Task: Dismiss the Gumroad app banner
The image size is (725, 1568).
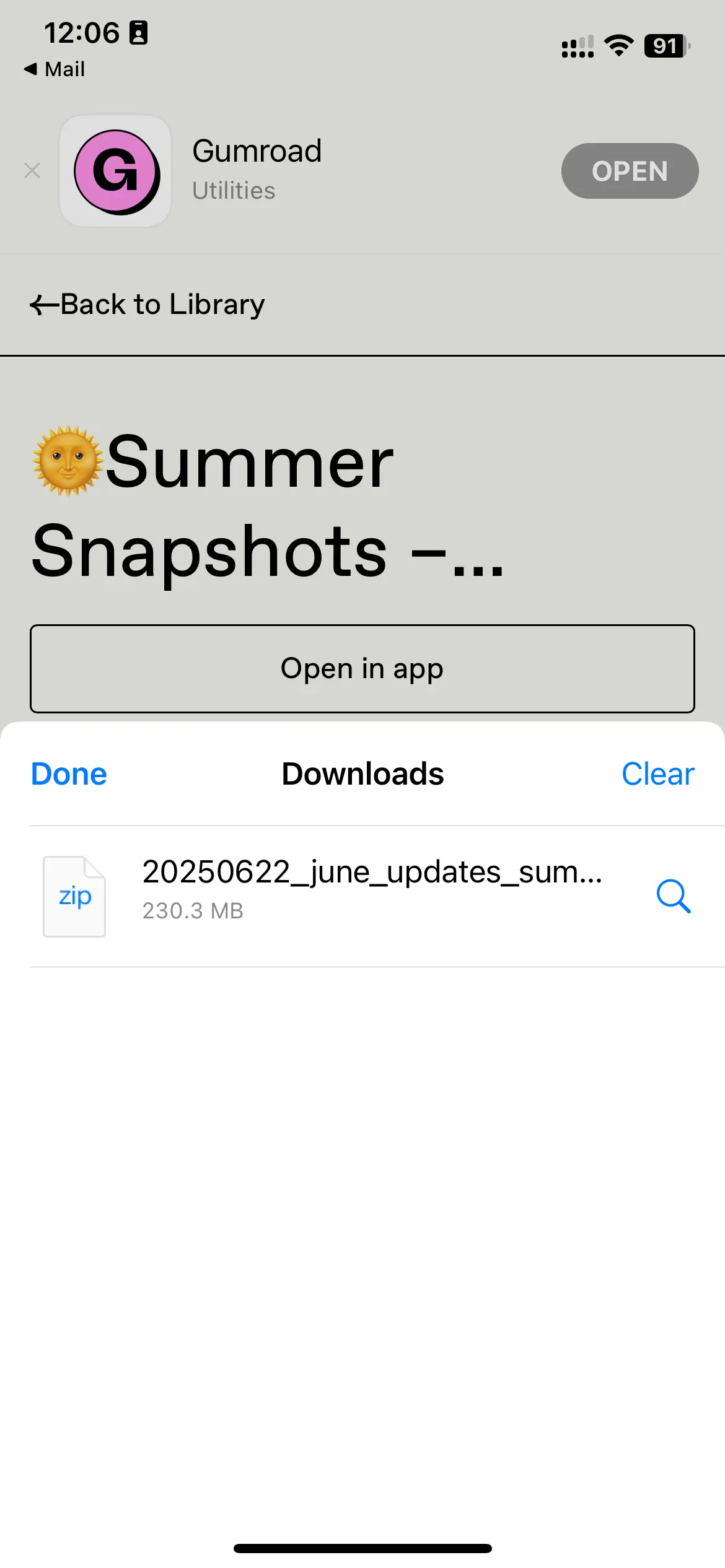Action: [32, 170]
